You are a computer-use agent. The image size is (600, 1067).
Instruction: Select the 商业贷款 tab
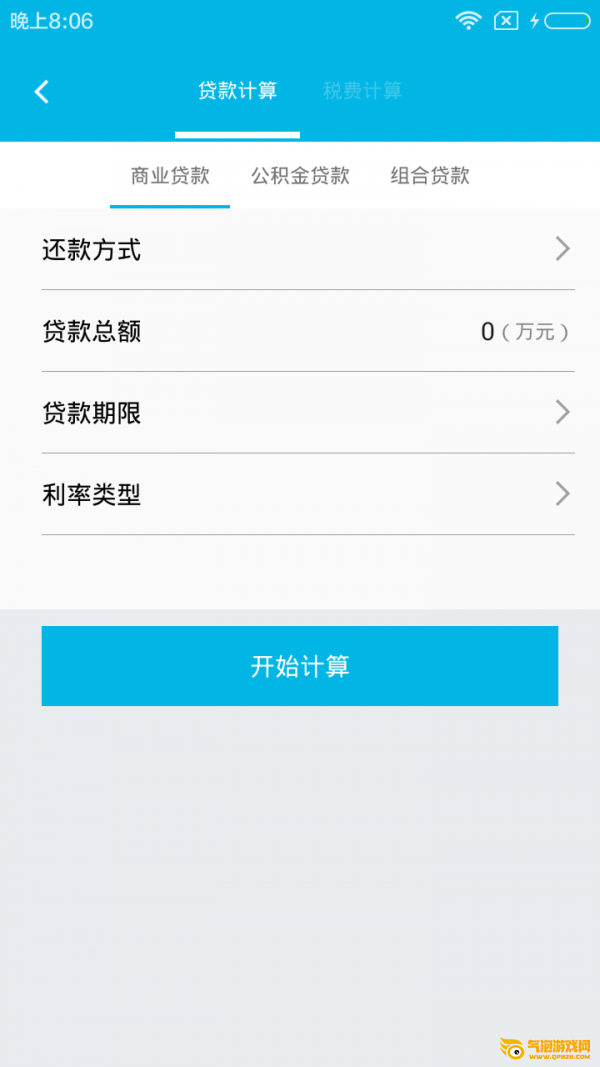[x=170, y=176]
